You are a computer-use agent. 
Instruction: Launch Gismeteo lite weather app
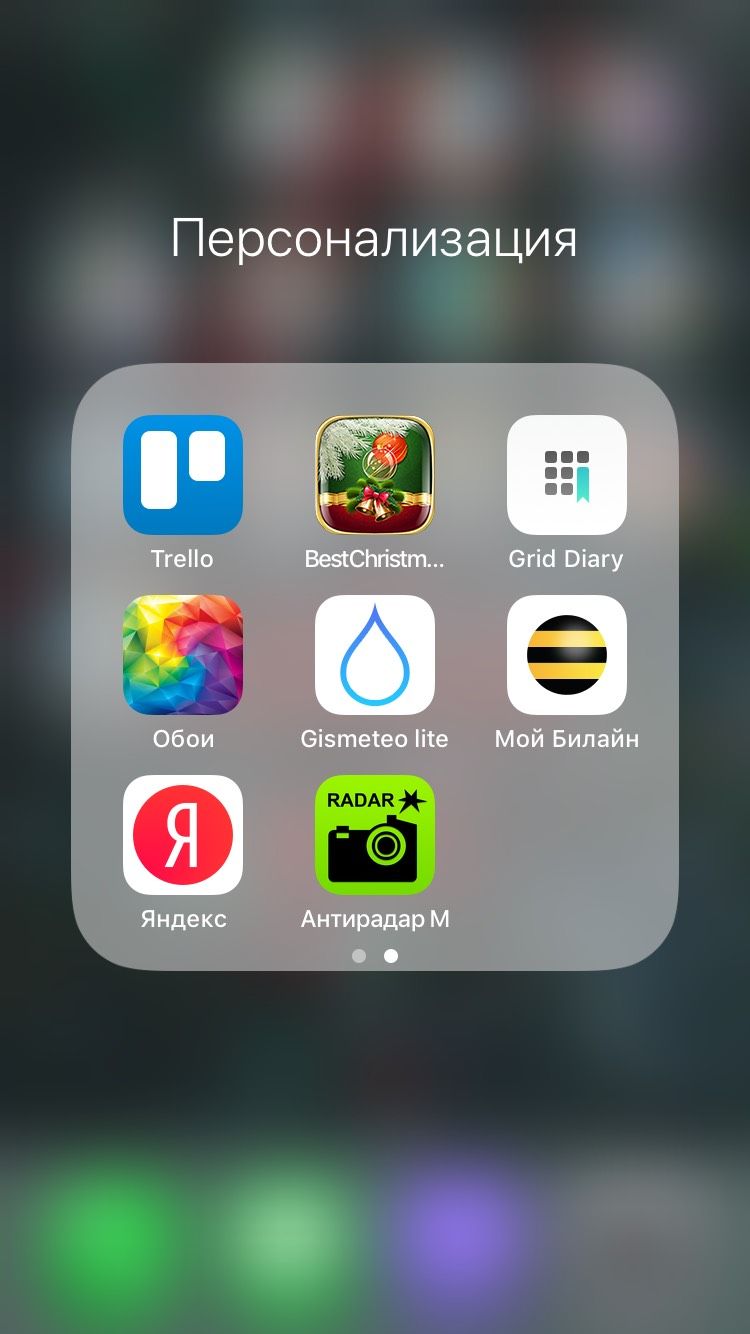pos(375,655)
